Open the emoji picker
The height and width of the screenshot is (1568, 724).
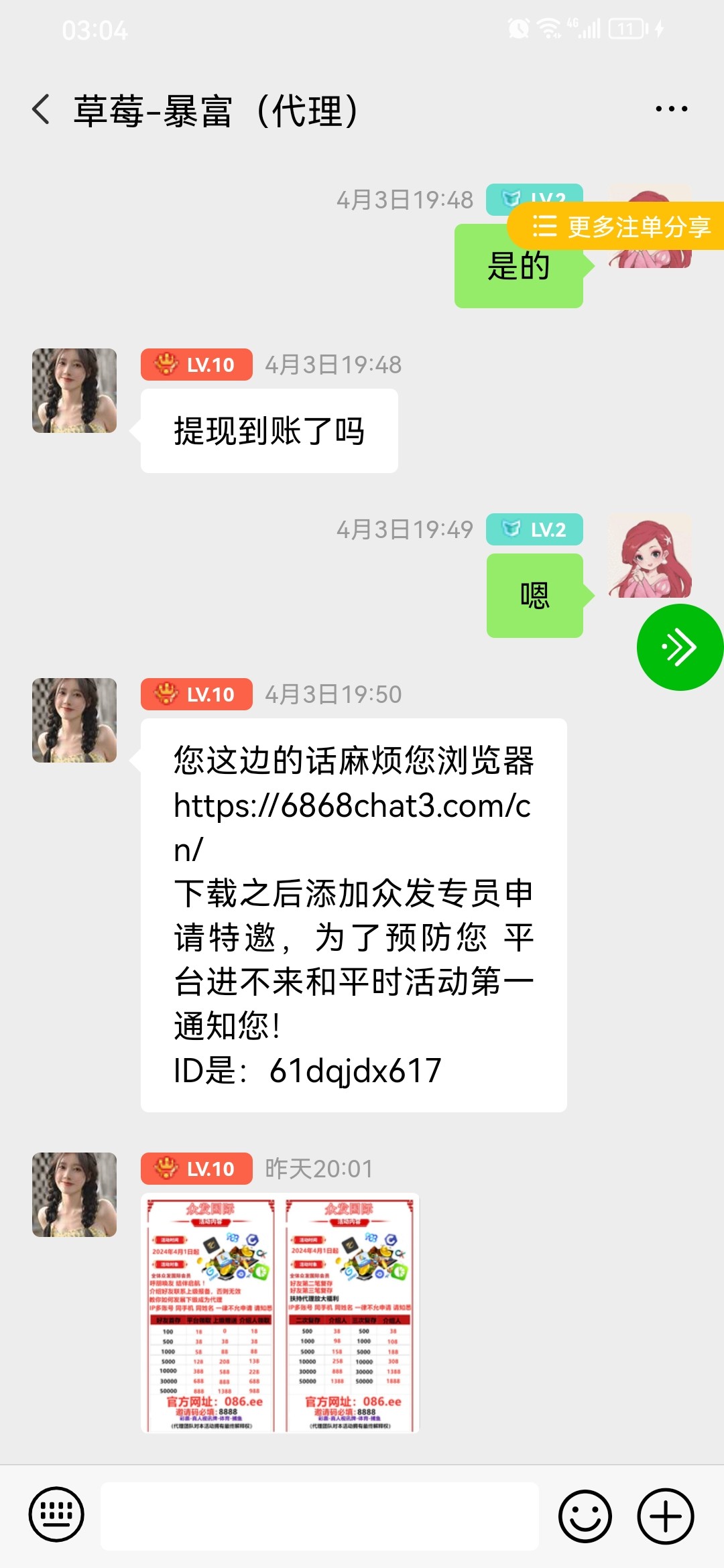coord(585,1515)
